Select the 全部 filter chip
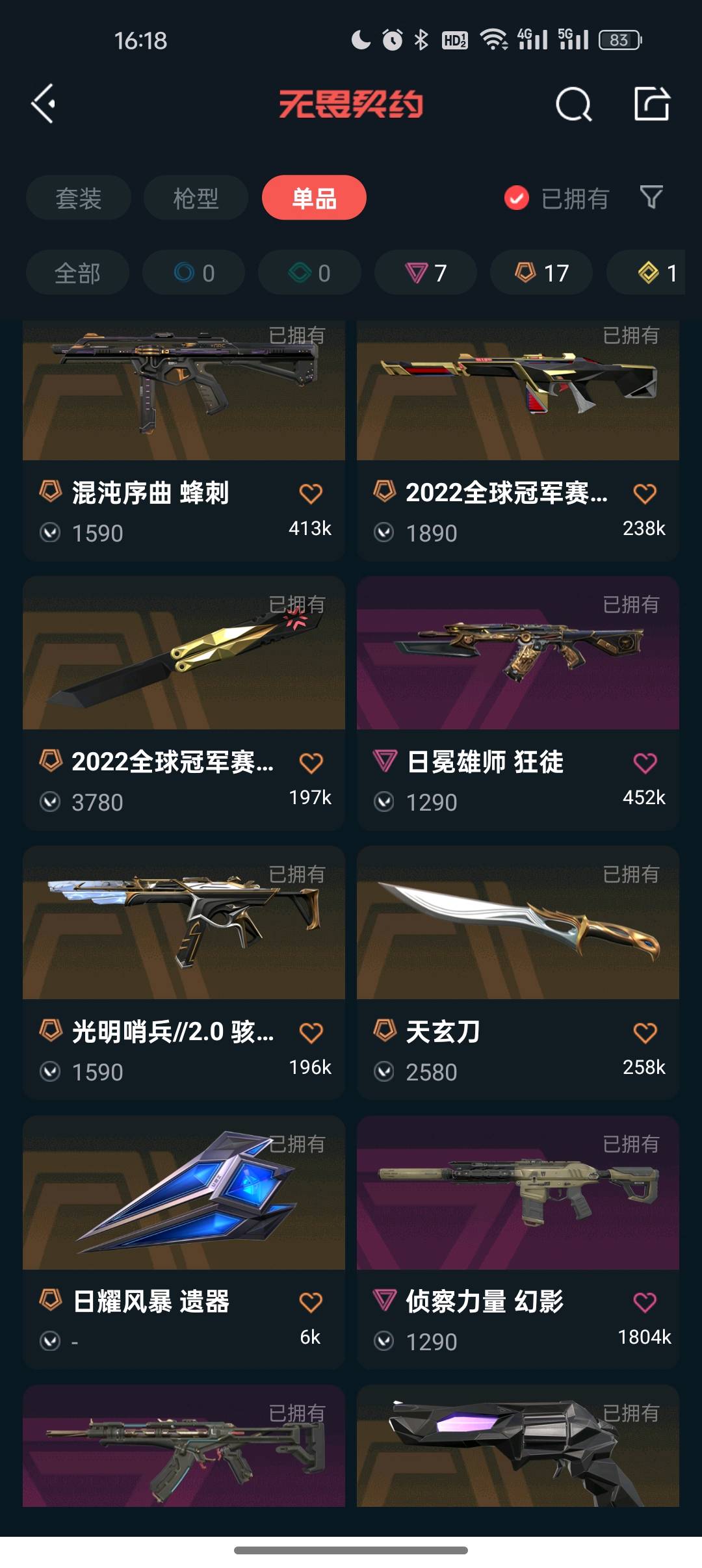 click(77, 273)
